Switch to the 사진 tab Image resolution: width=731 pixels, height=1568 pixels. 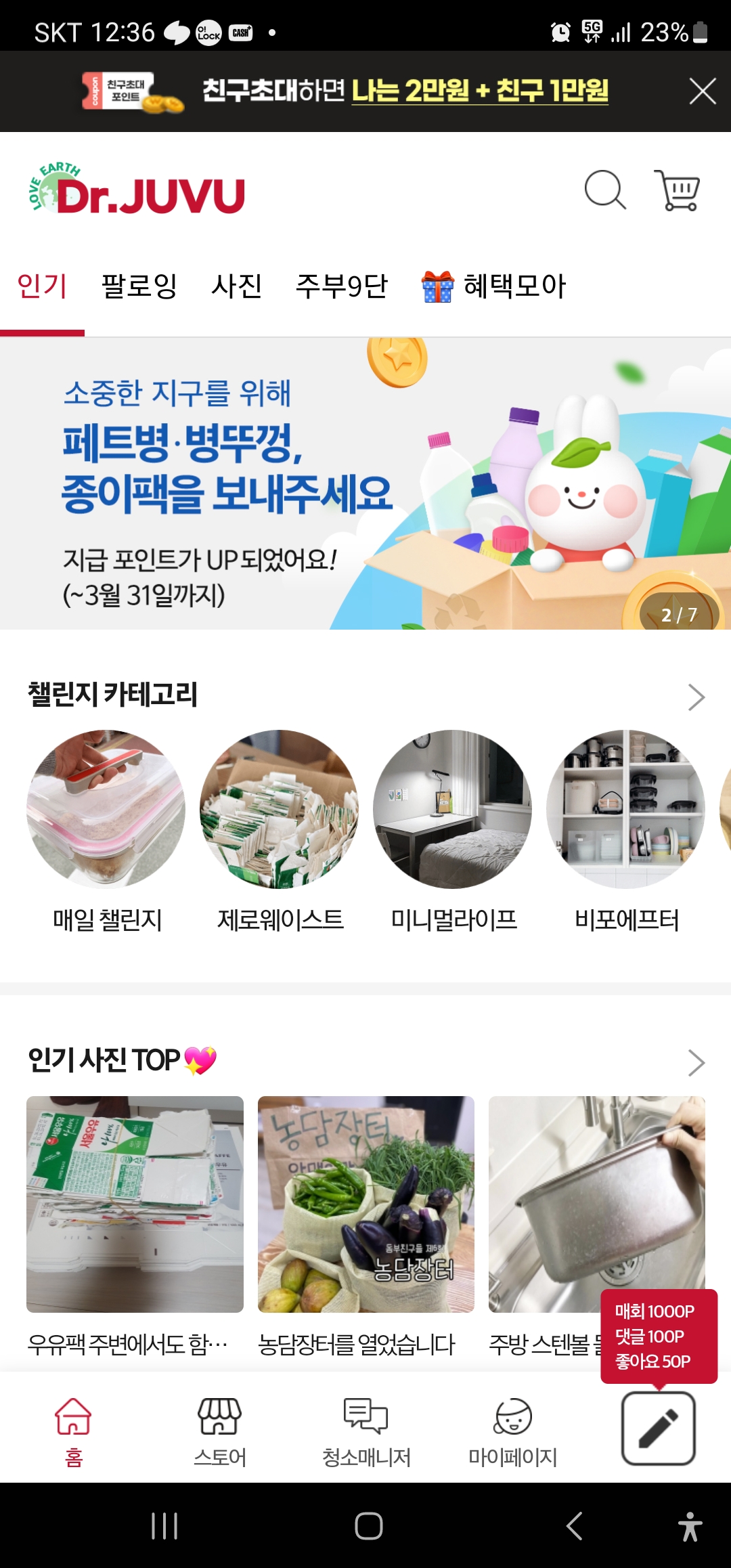[x=236, y=286]
